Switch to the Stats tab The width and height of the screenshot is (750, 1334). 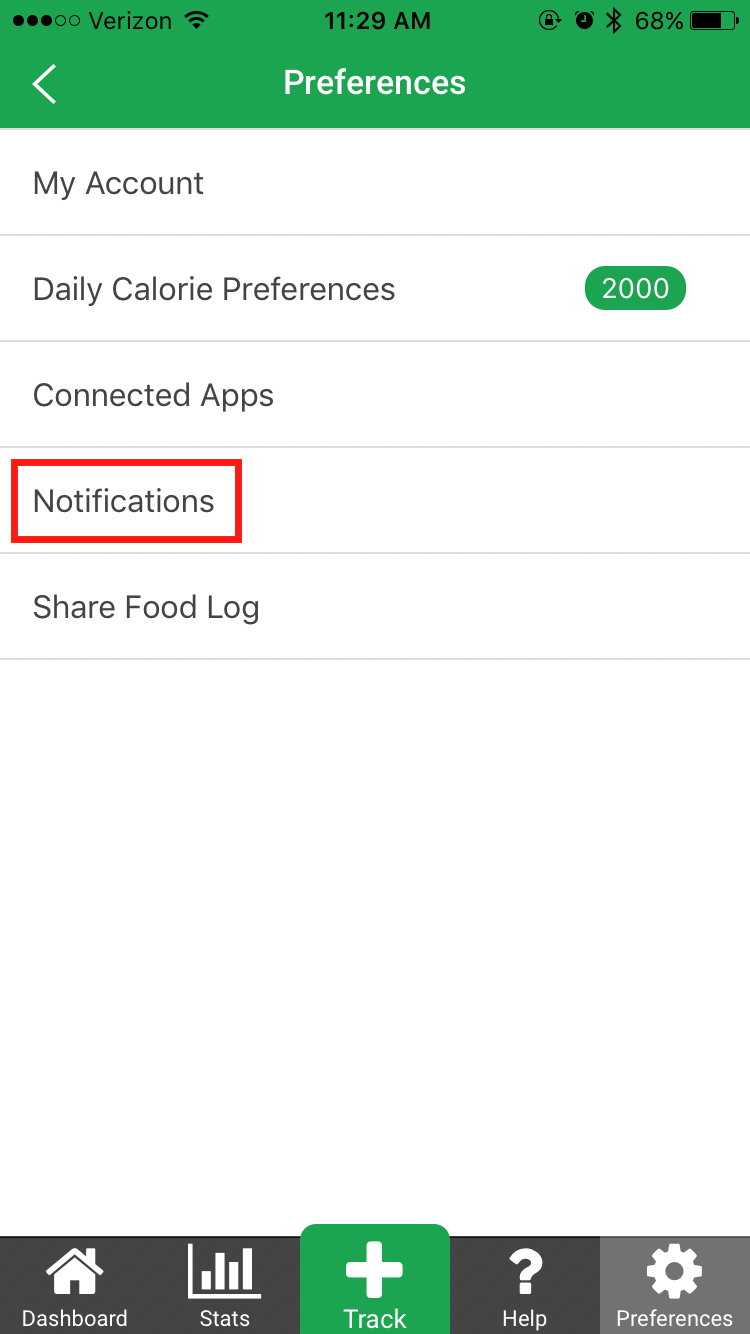(225, 1286)
